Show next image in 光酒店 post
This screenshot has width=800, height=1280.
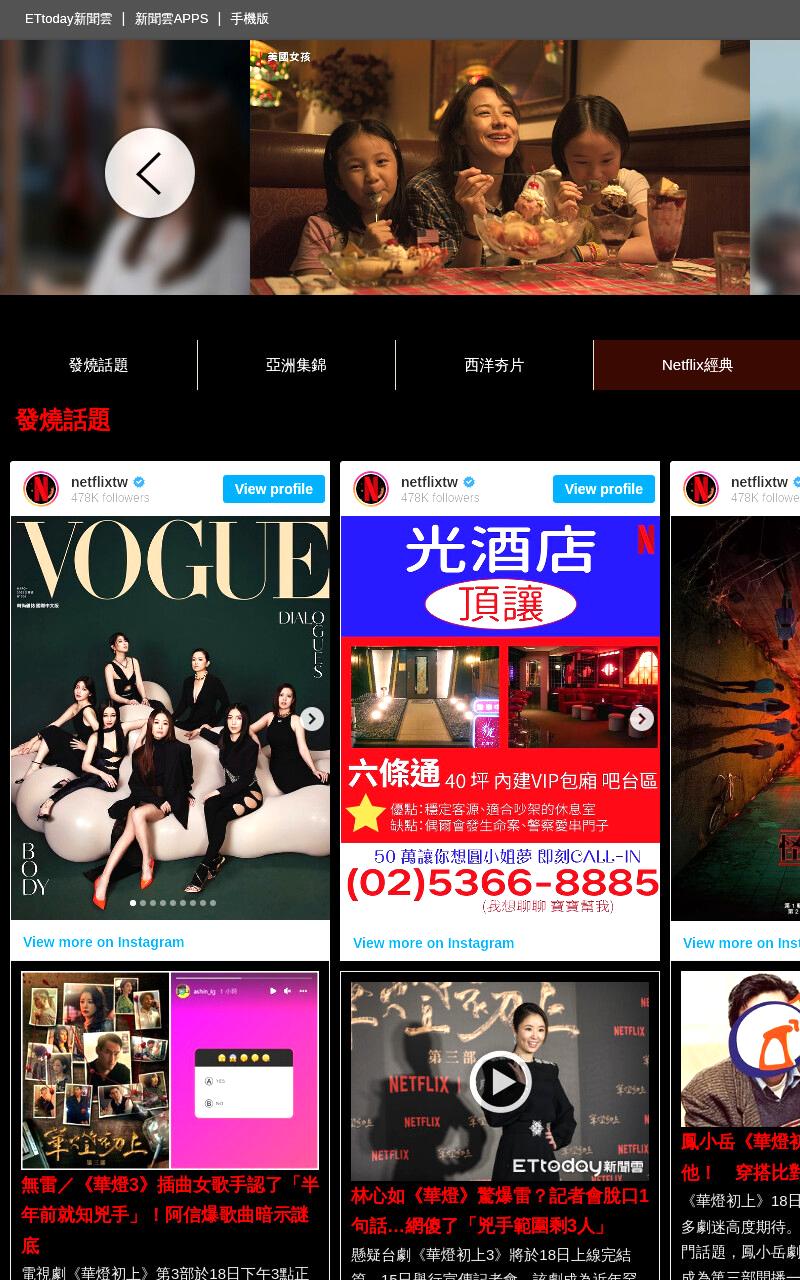click(x=642, y=719)
